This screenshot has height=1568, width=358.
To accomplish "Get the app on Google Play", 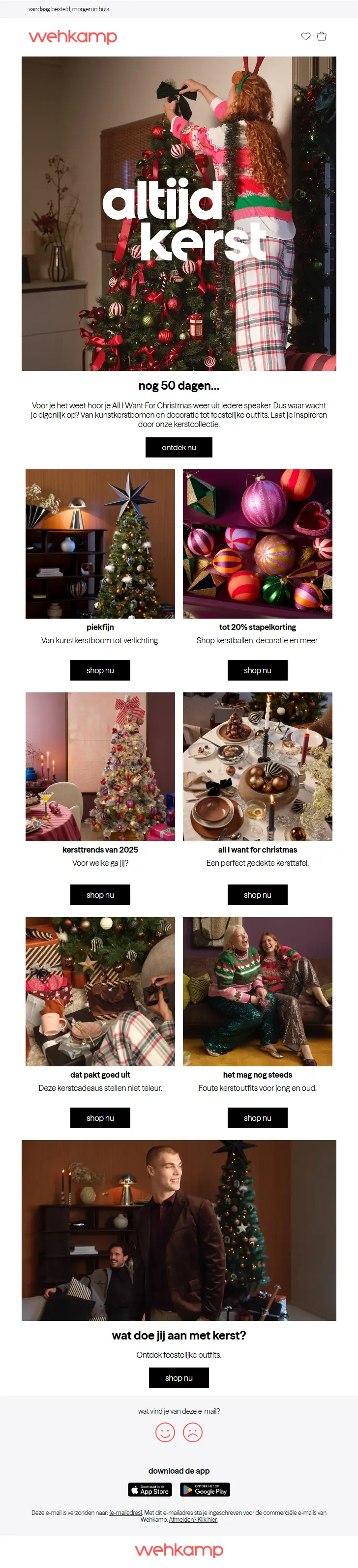I will click(205, 1489).
